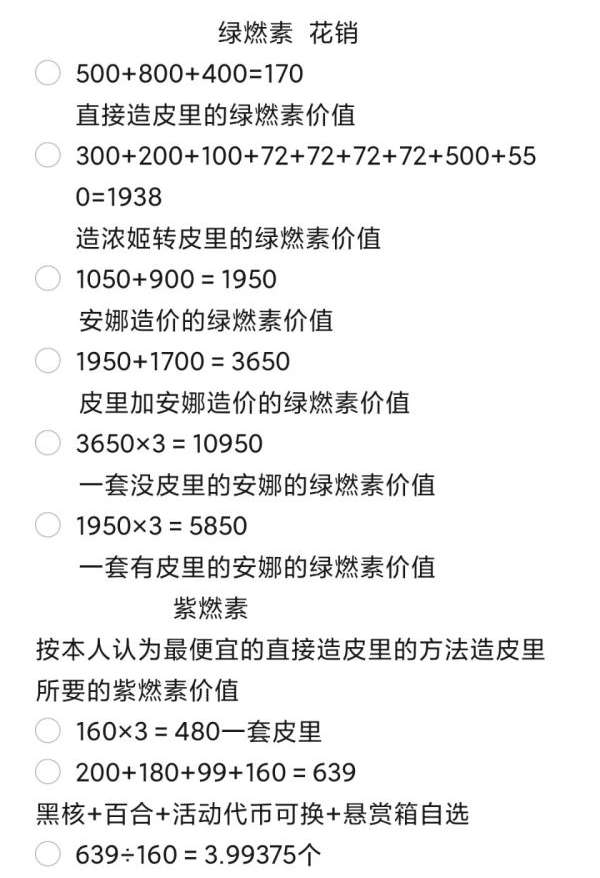Check the 500+800+400=170 checklist item

(47, 73)
